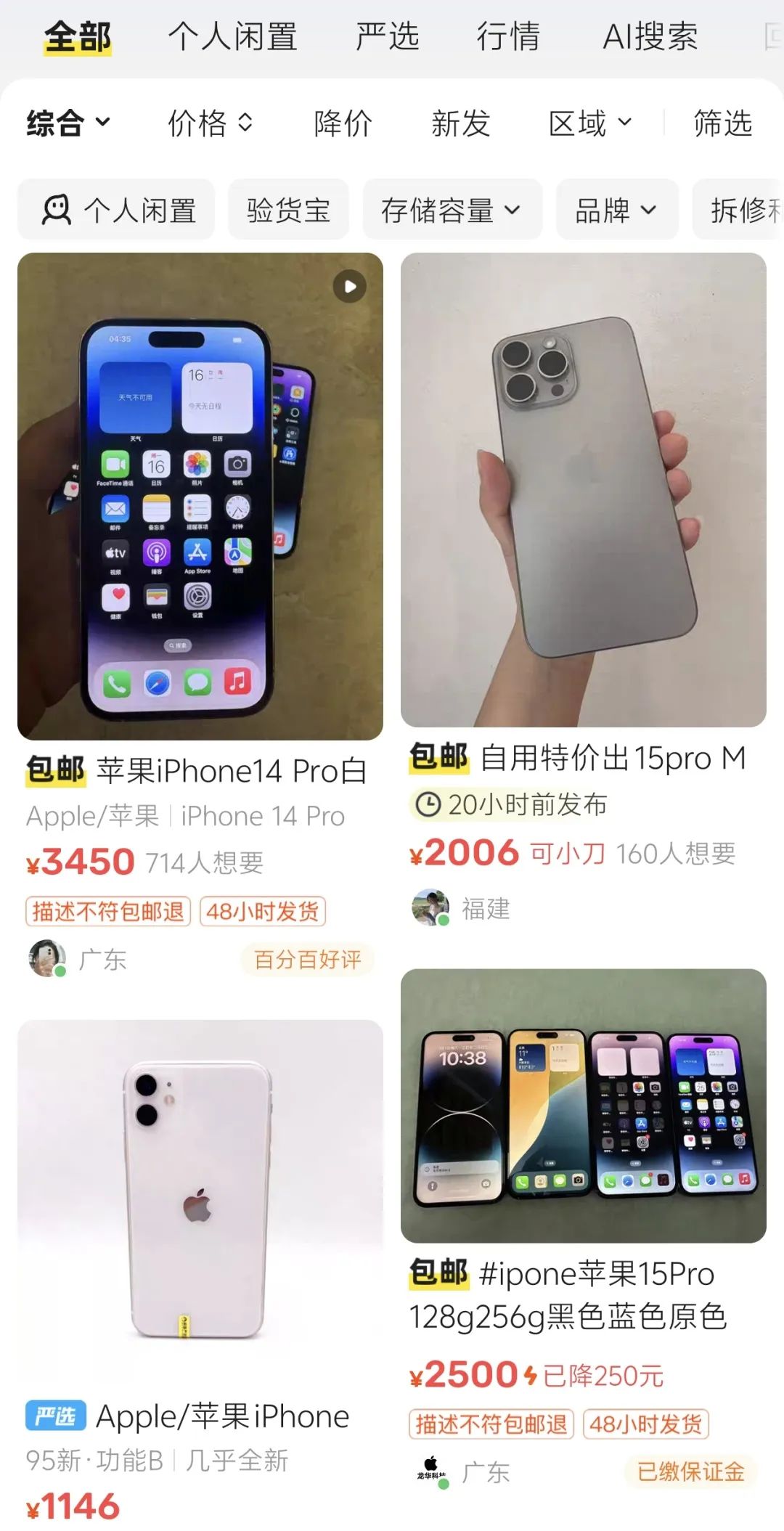Sort by 新发 listings
Image resolution: width=784 pixels, height=1531 pixels.
(460, 123)
